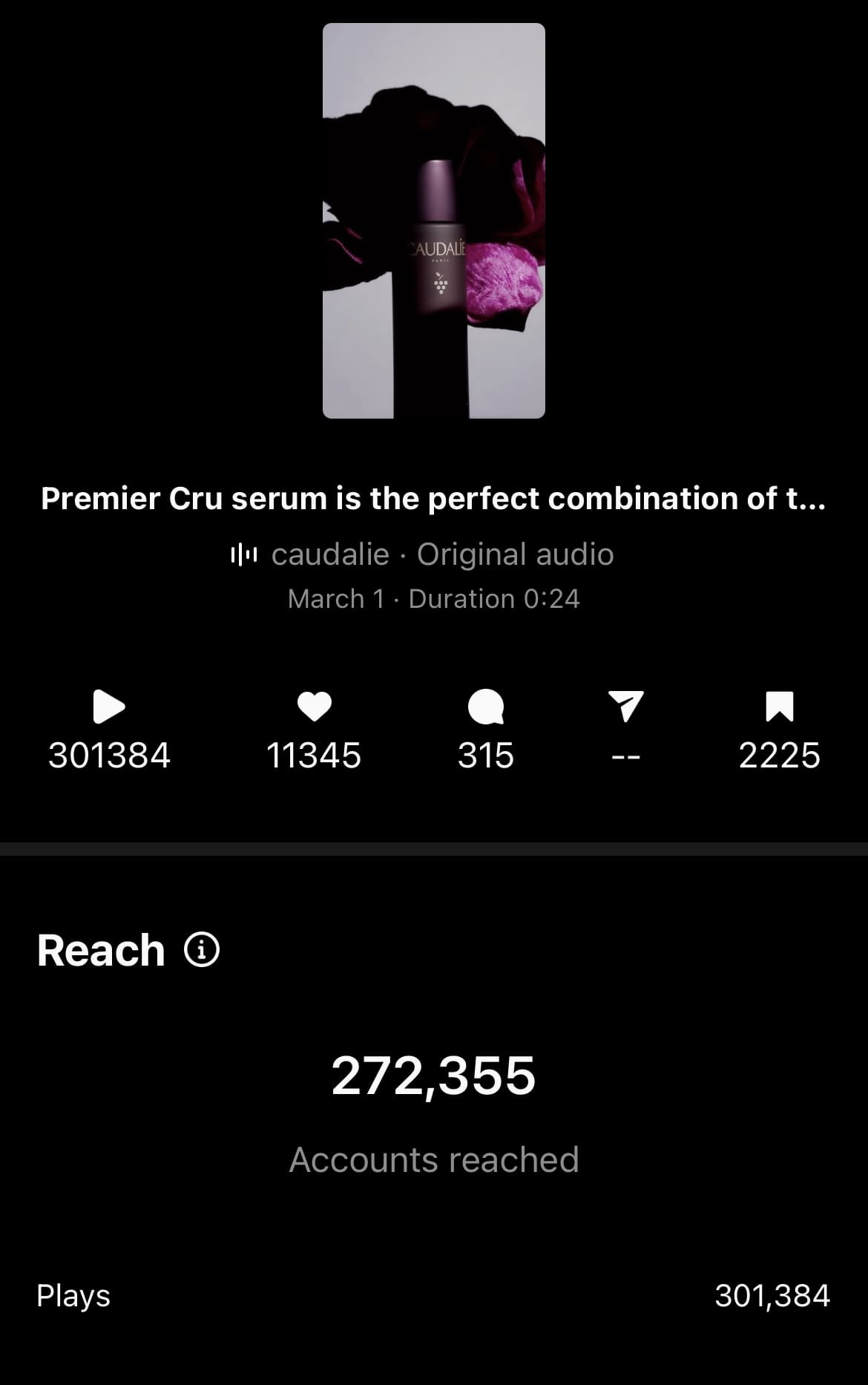Show info about Reach
The height and width of the screenshot is (1385, 868).
pos(202,950)
